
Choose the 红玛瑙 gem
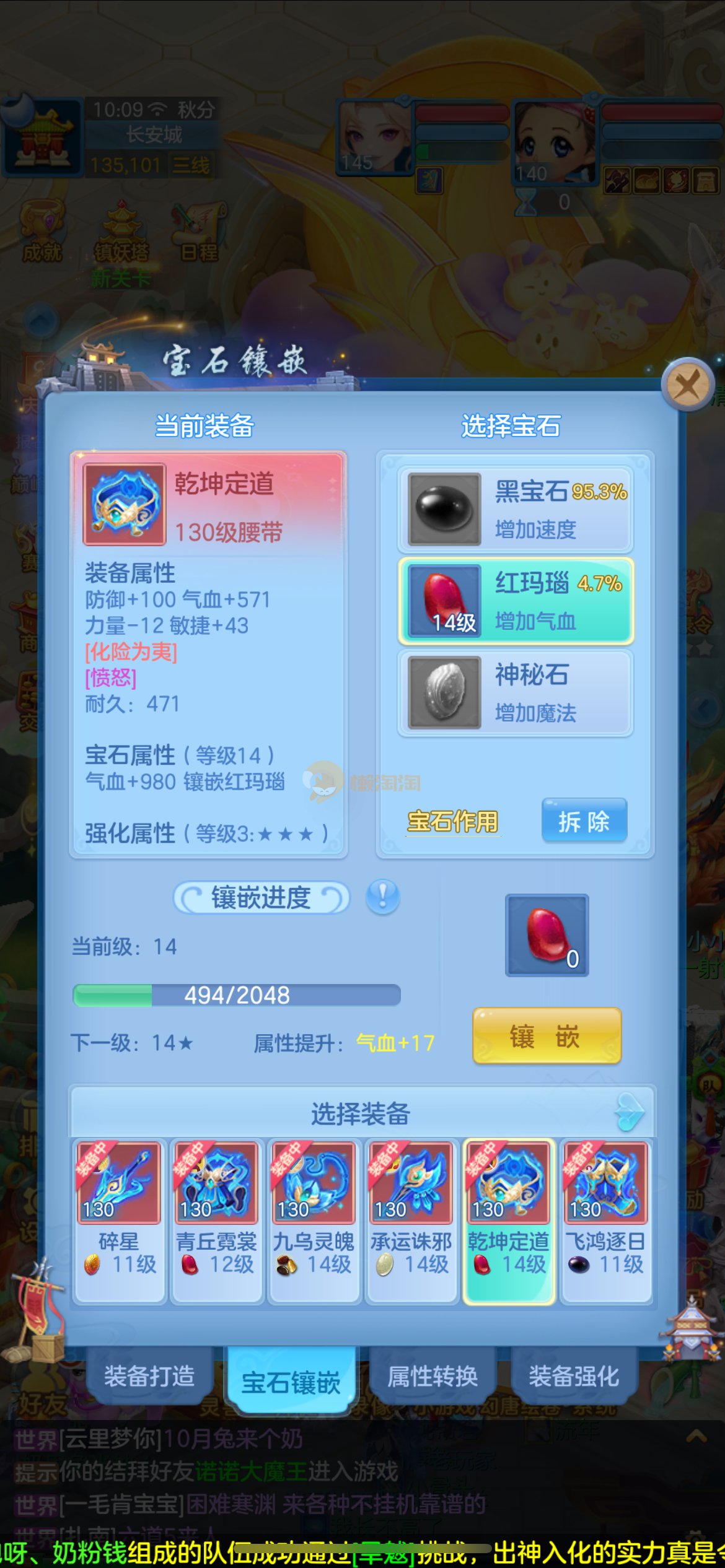click(515, 601)
